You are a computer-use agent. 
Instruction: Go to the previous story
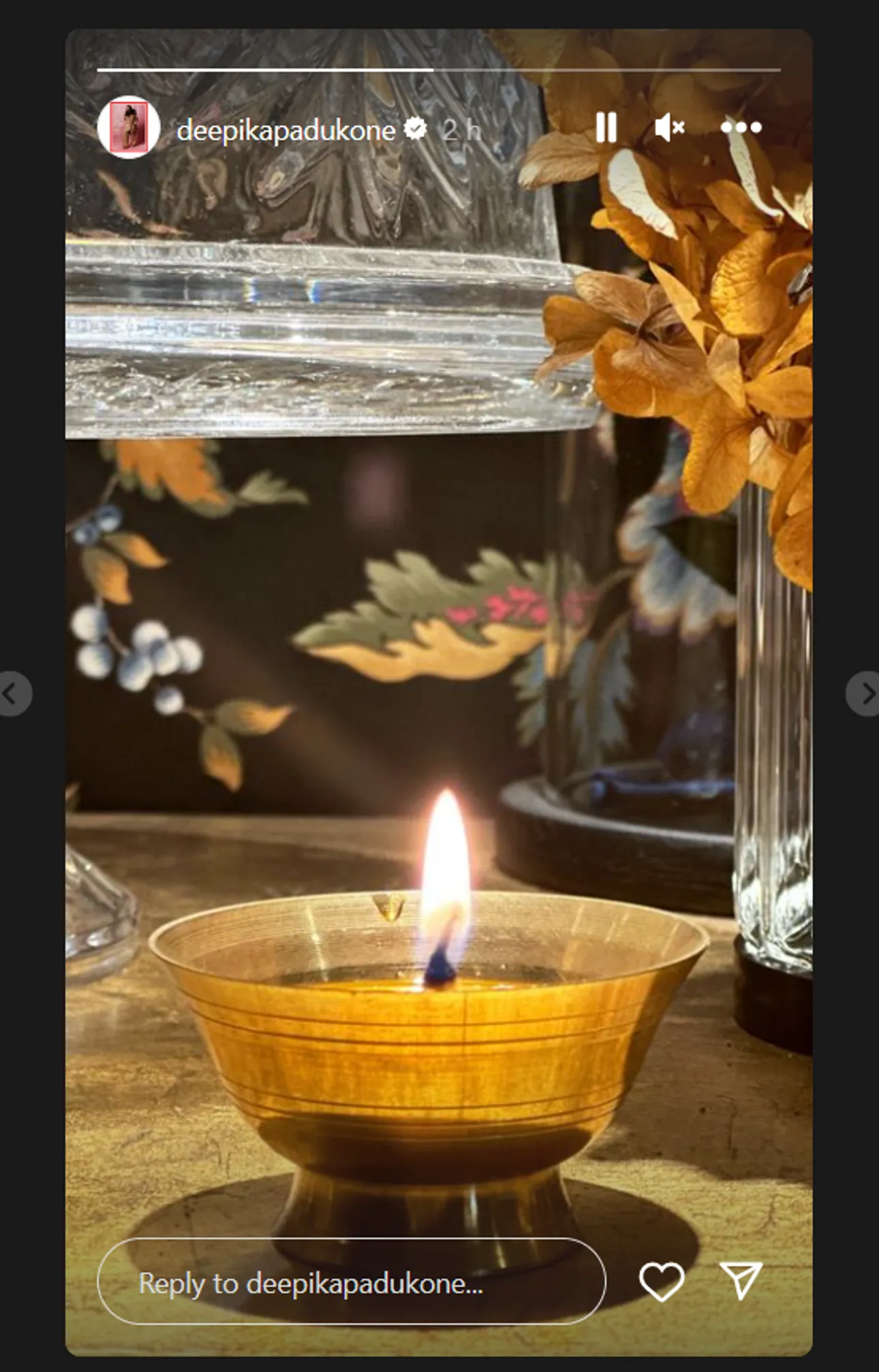tap(12, 693)
